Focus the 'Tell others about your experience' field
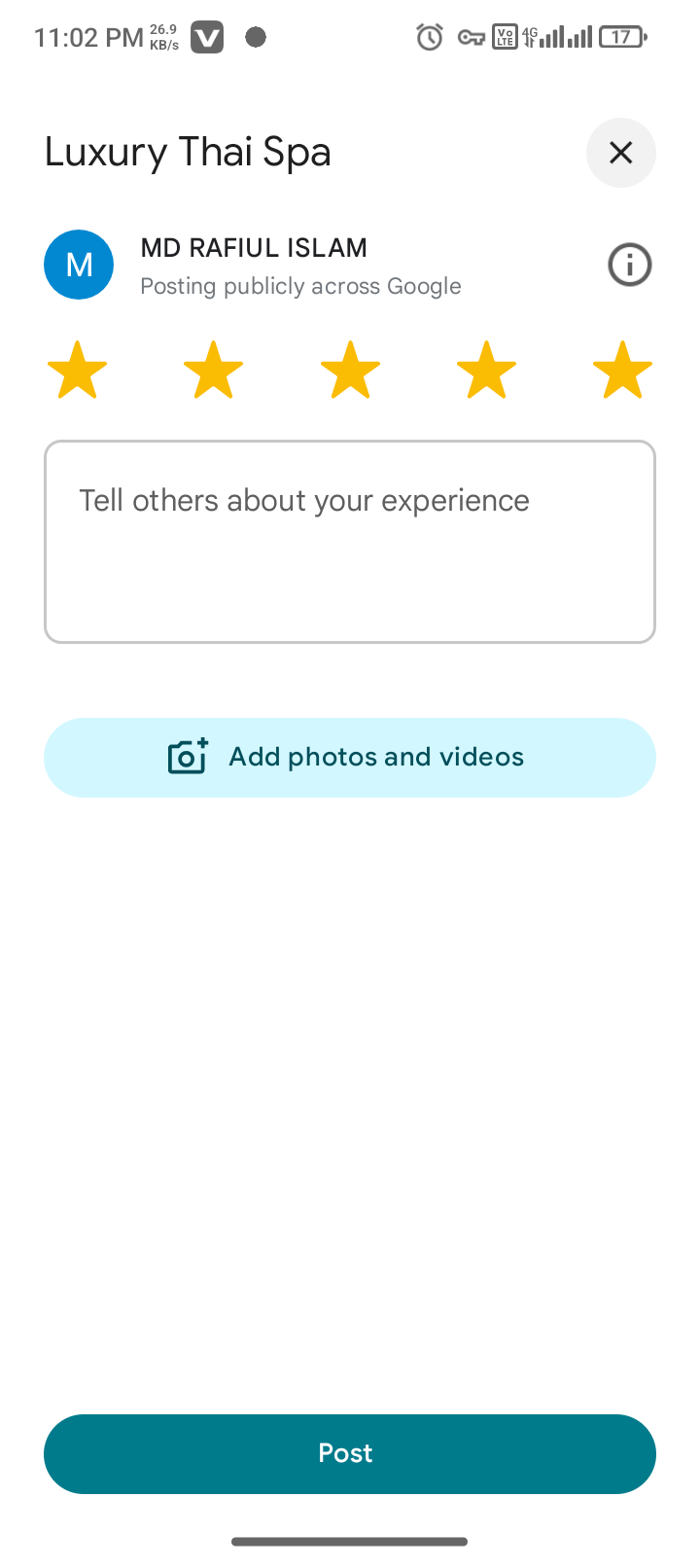This screenshot has width=700, height=1568. pyautogui.click(x=350, y=542)
